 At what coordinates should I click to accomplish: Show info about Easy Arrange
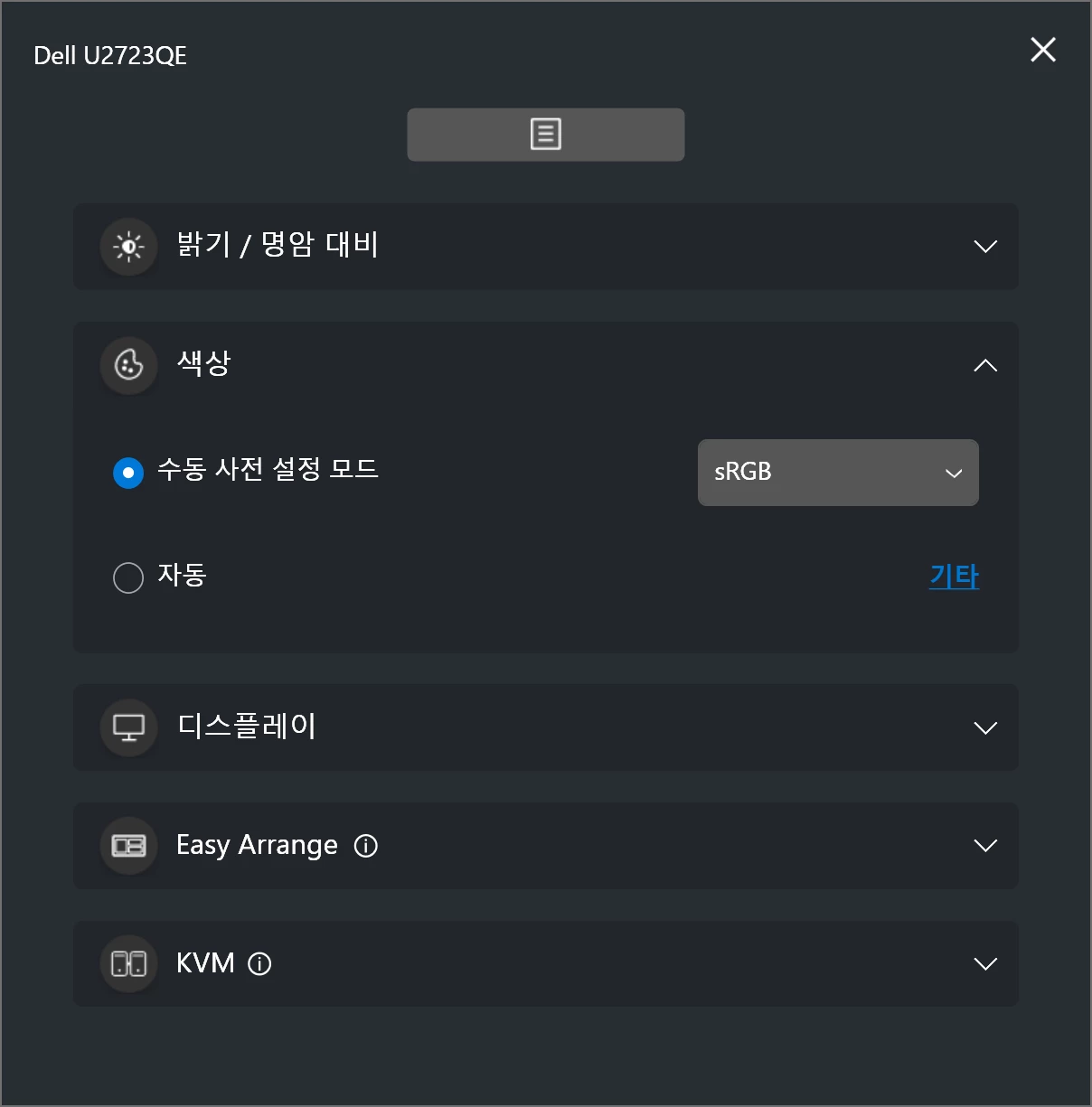pos(366,846)
